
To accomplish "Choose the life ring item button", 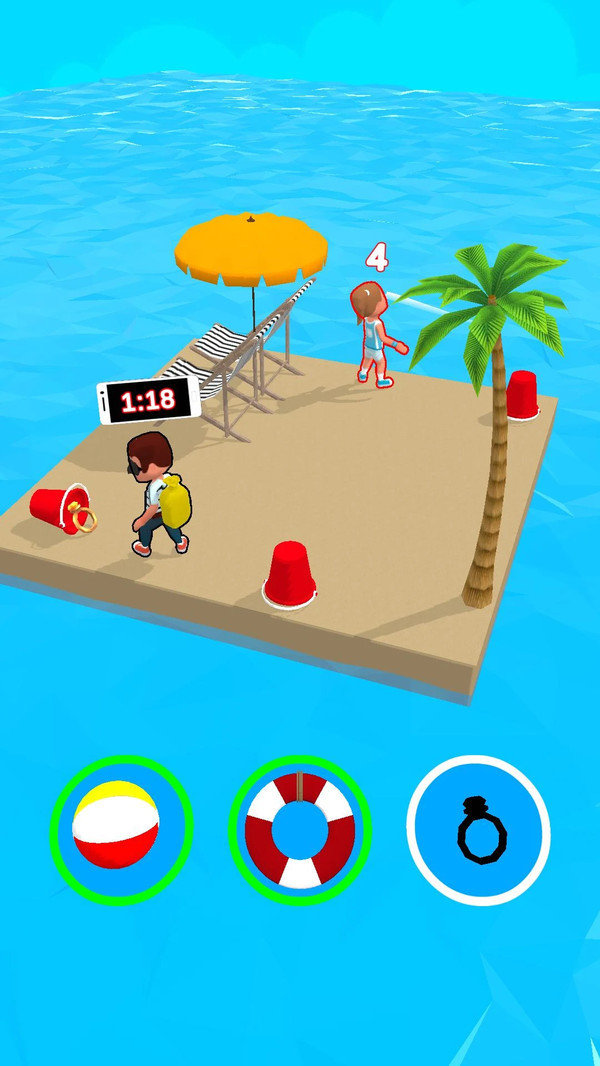I will pyautogui.click(x=300, y=829).
